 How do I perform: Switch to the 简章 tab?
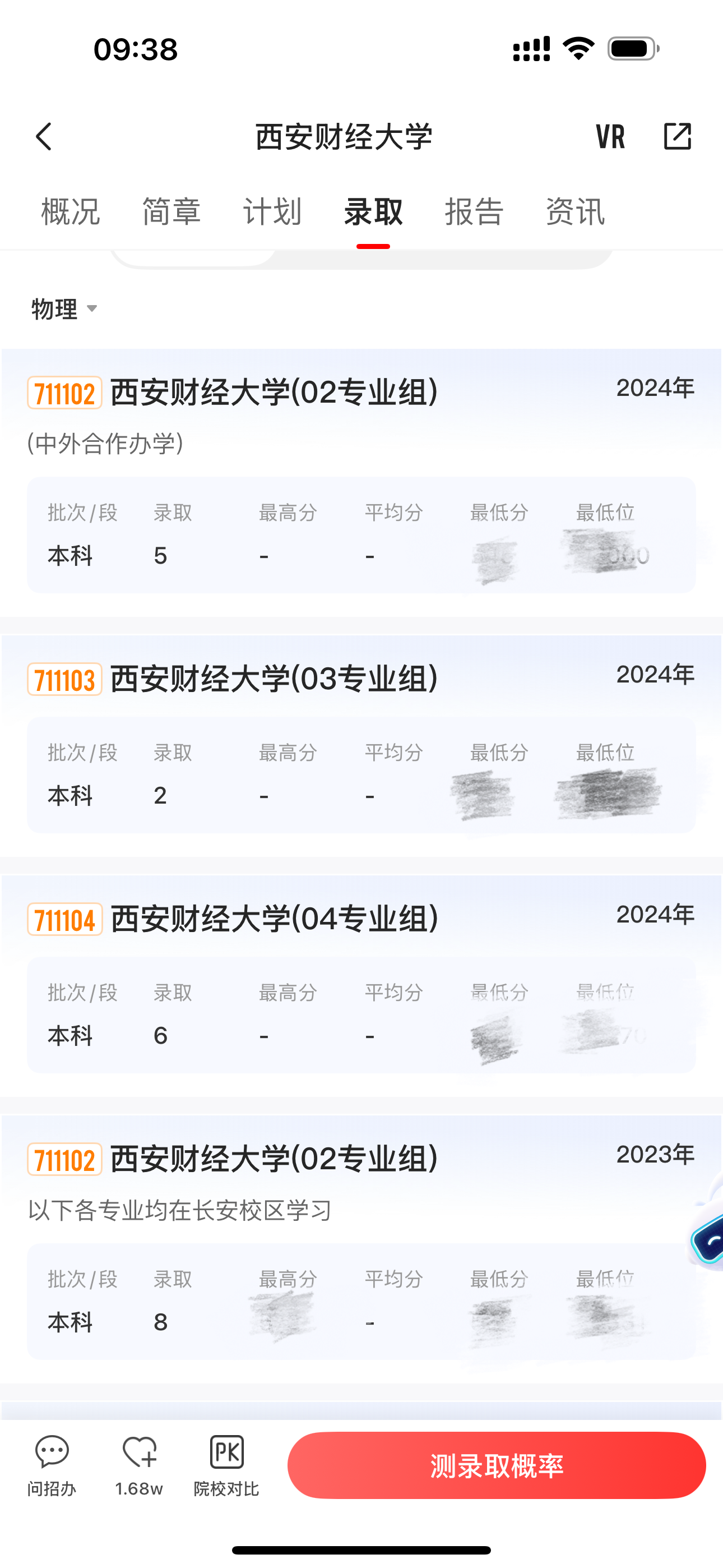coord(172,212)
